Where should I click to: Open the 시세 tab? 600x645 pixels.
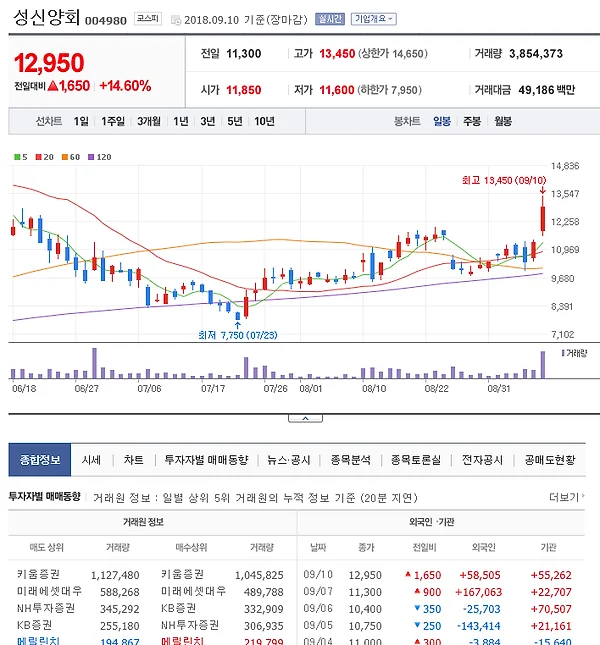(91, 460)
